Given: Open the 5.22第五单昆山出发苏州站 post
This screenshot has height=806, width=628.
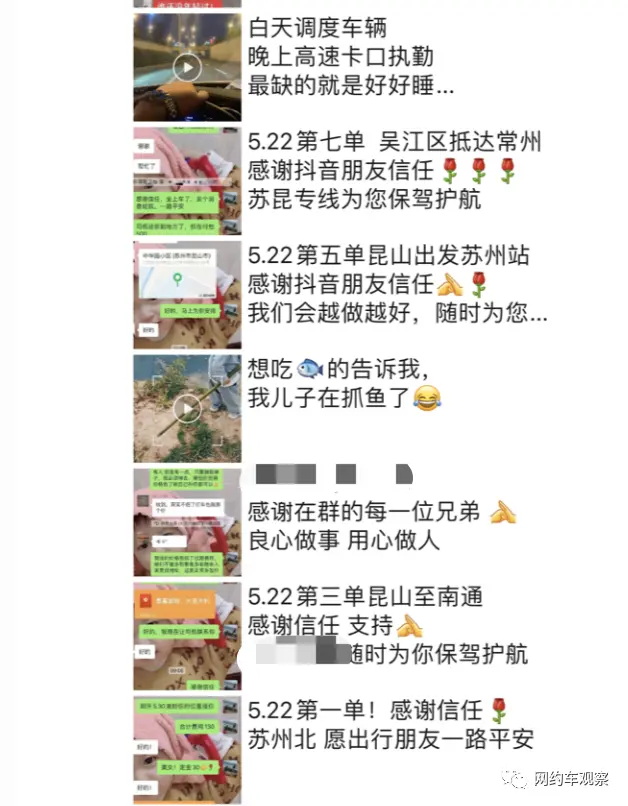Looking at the screenshot, I should click(396, 284).
